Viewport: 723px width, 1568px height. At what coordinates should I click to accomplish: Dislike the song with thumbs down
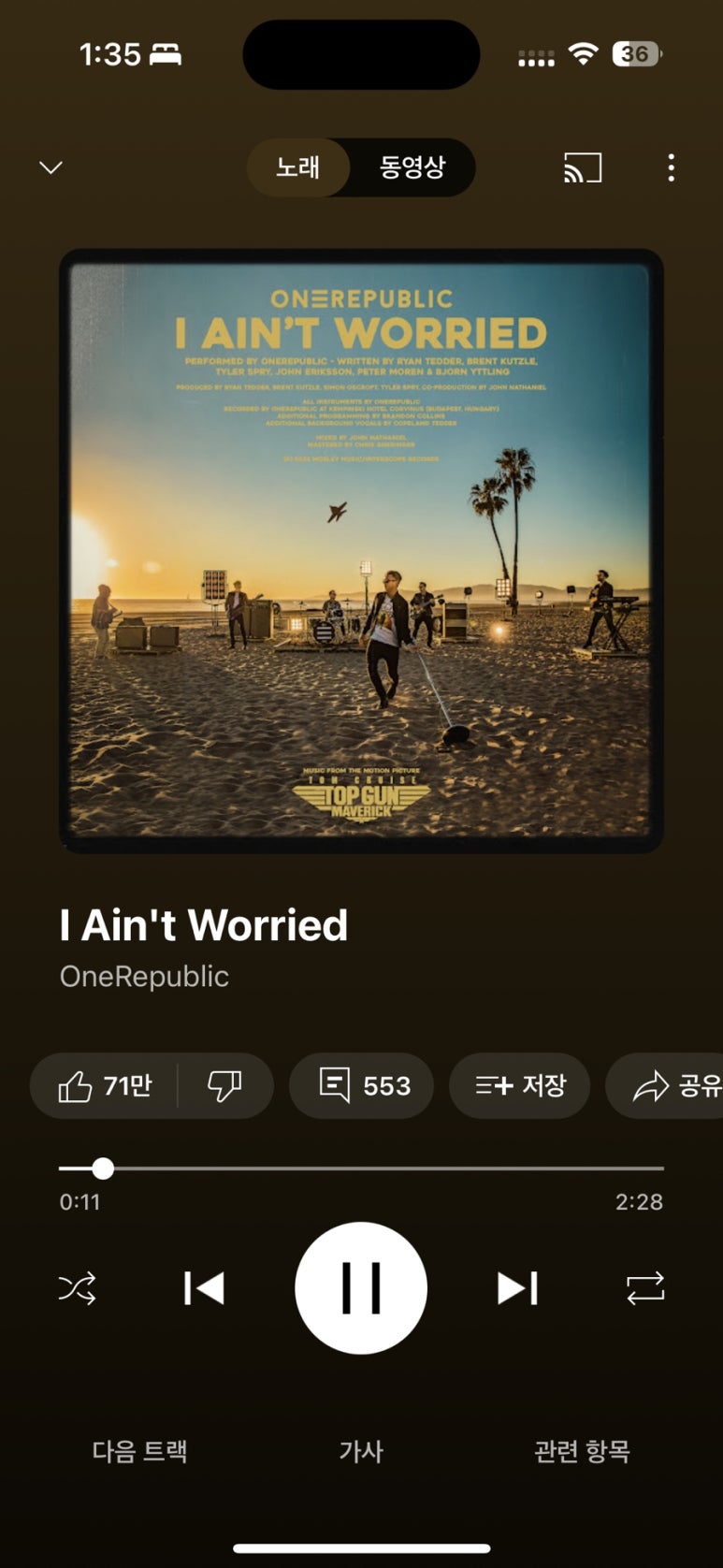(224, 1085)
